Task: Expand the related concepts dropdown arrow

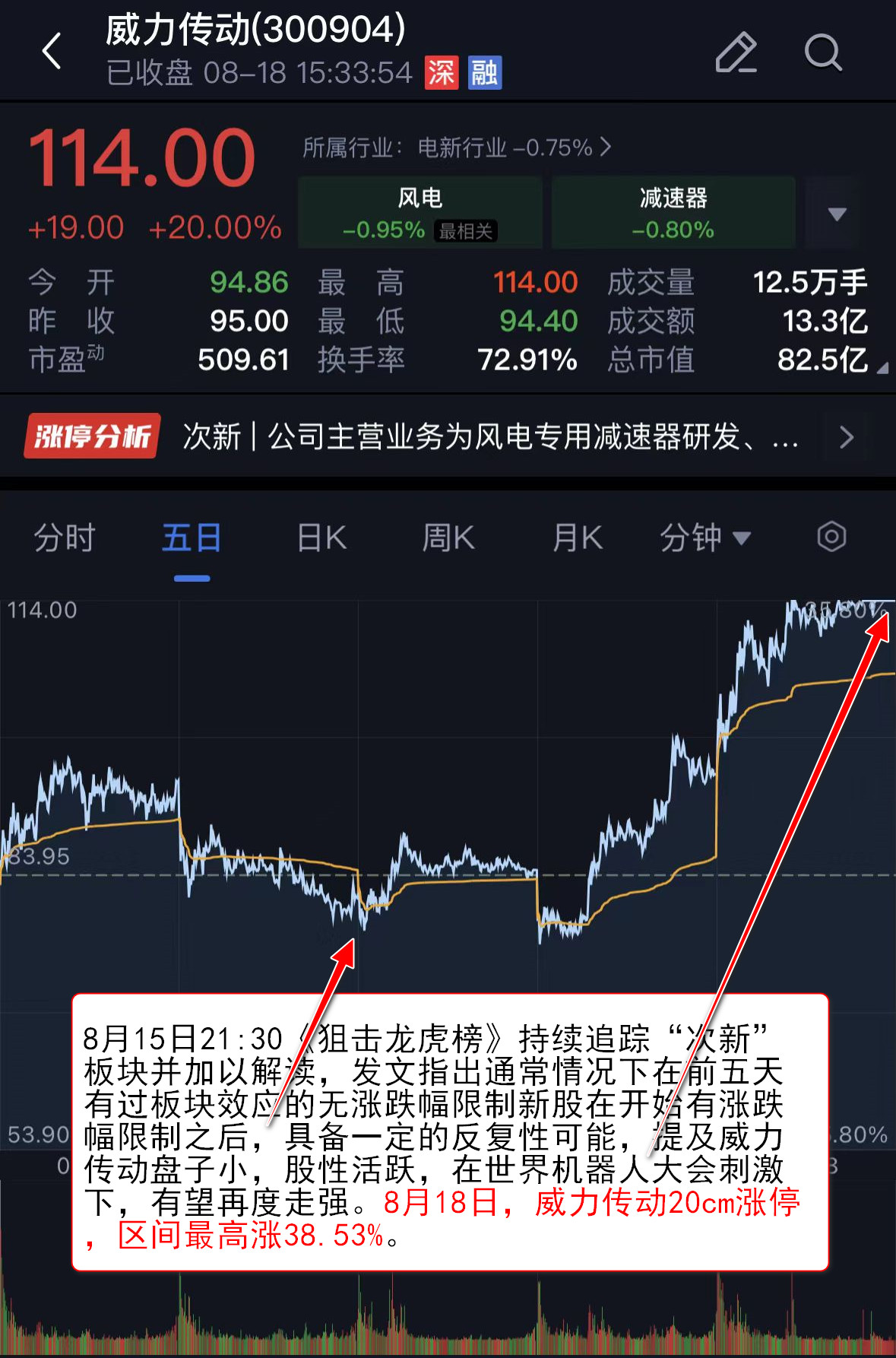Action: [x=836, y=214]
